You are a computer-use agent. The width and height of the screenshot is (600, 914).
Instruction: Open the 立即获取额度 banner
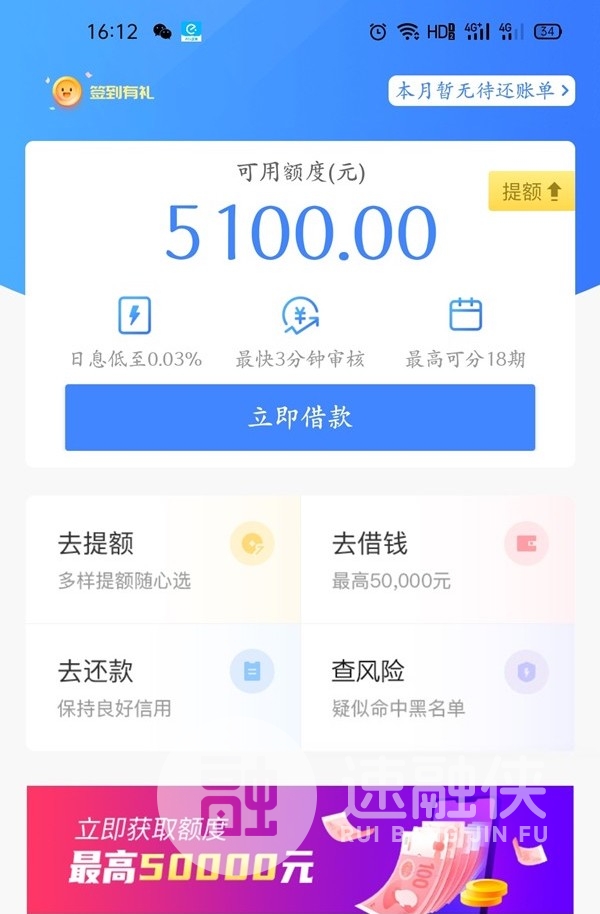(300, 848)
